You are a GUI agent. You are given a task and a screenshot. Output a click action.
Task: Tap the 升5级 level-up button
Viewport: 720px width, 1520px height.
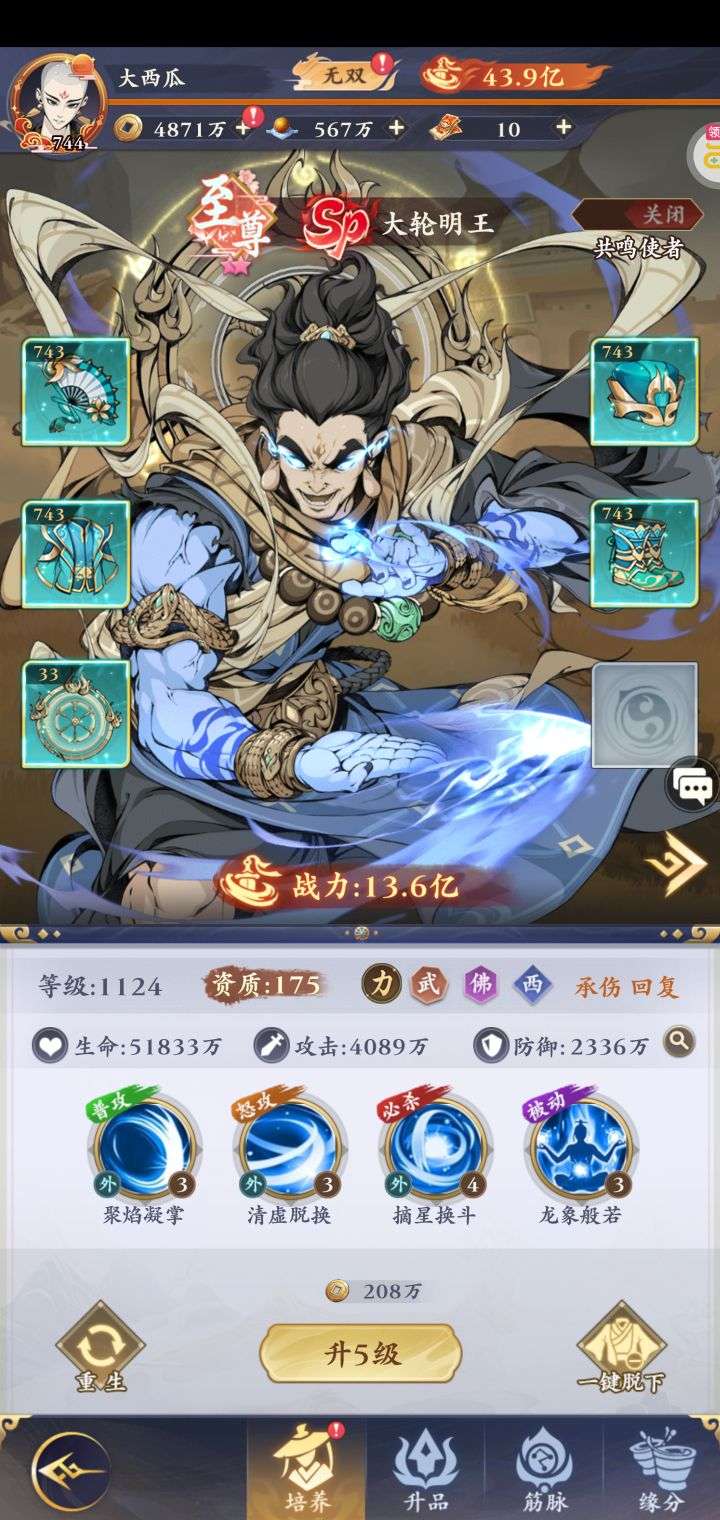(x=360, y=1353)
